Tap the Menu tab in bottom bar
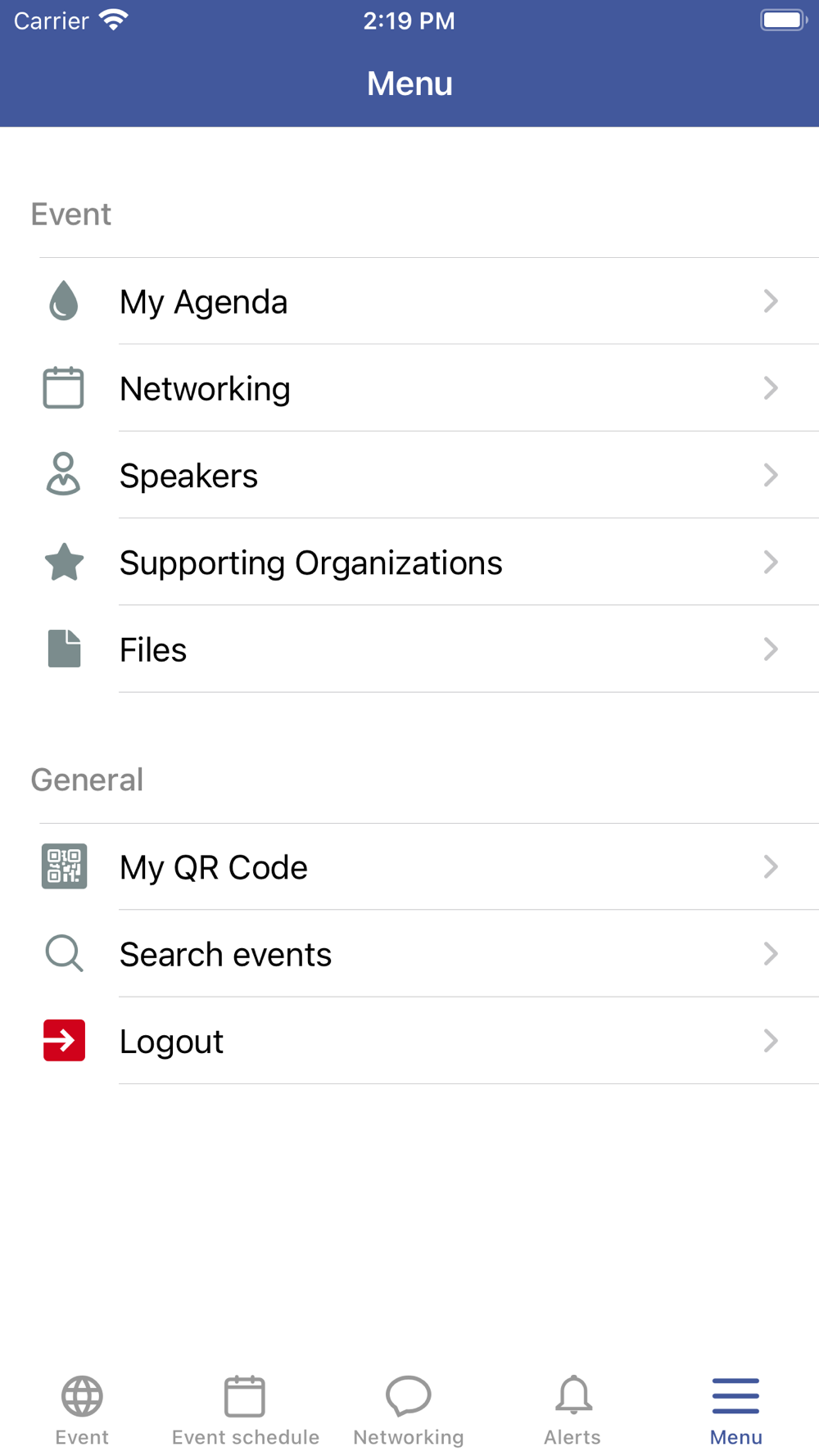This screenshot has width=819, height=1456. pos(736,1410)
